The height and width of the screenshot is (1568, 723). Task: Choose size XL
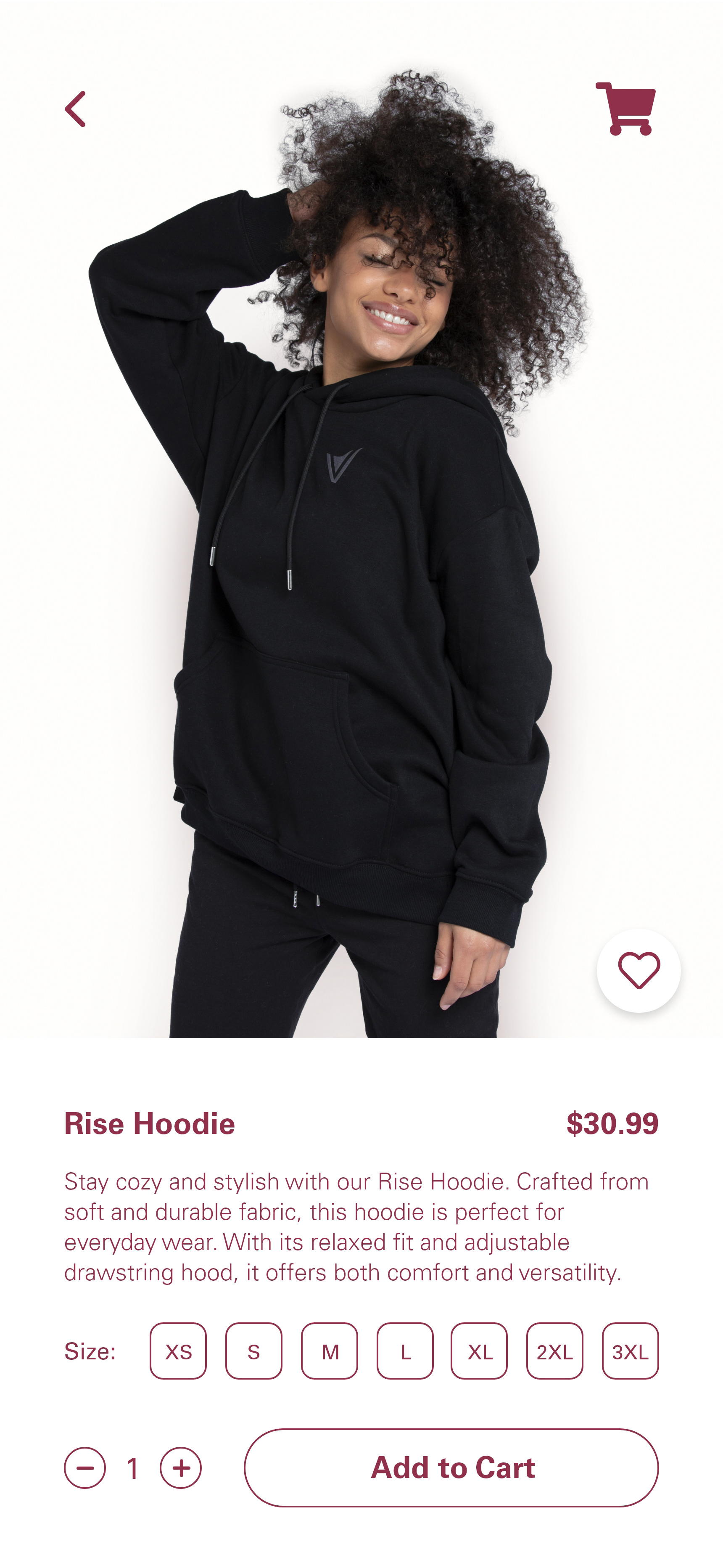tap(479, 1351)
